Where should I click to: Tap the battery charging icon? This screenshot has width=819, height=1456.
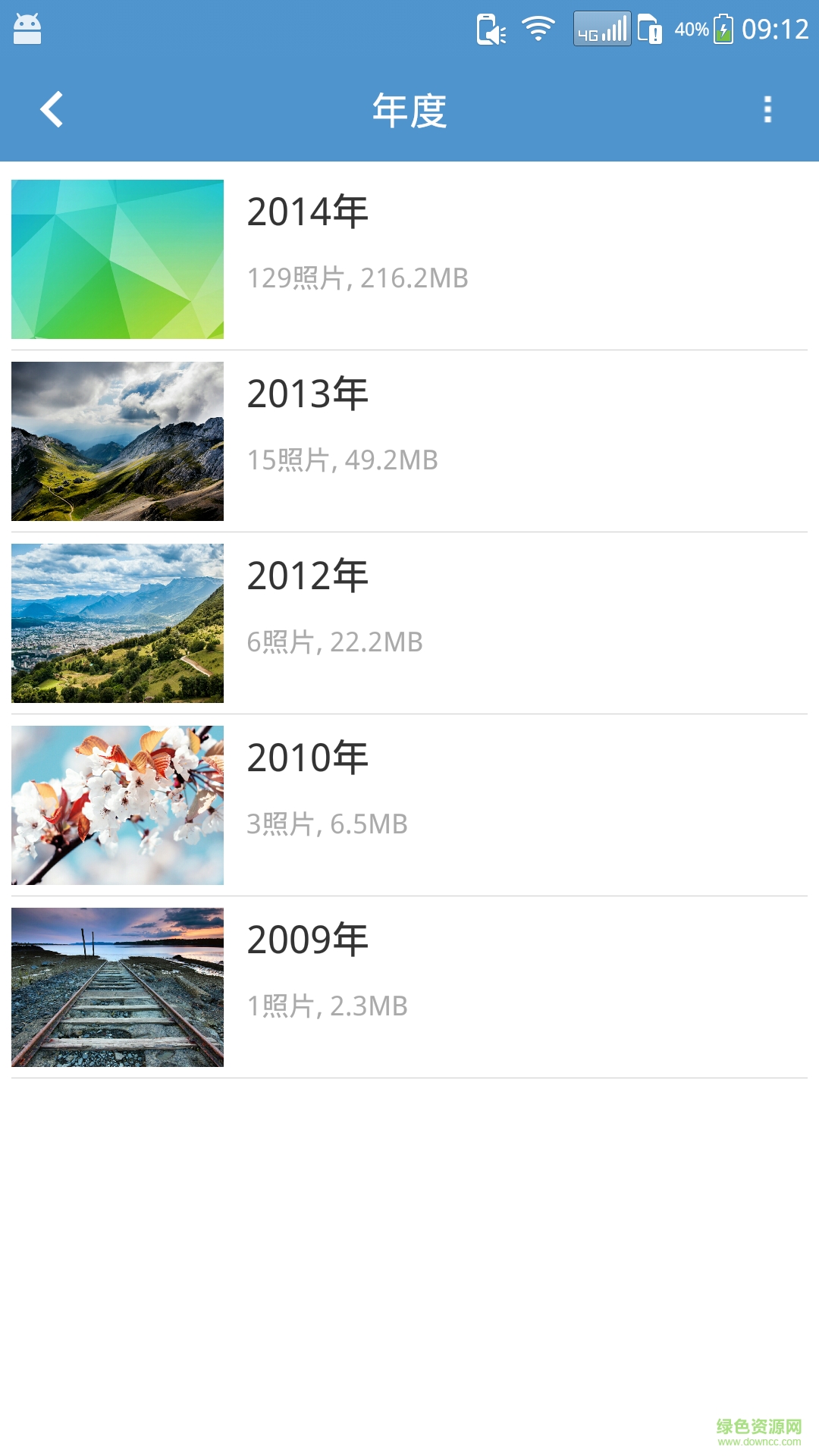(x=724, y=28)
